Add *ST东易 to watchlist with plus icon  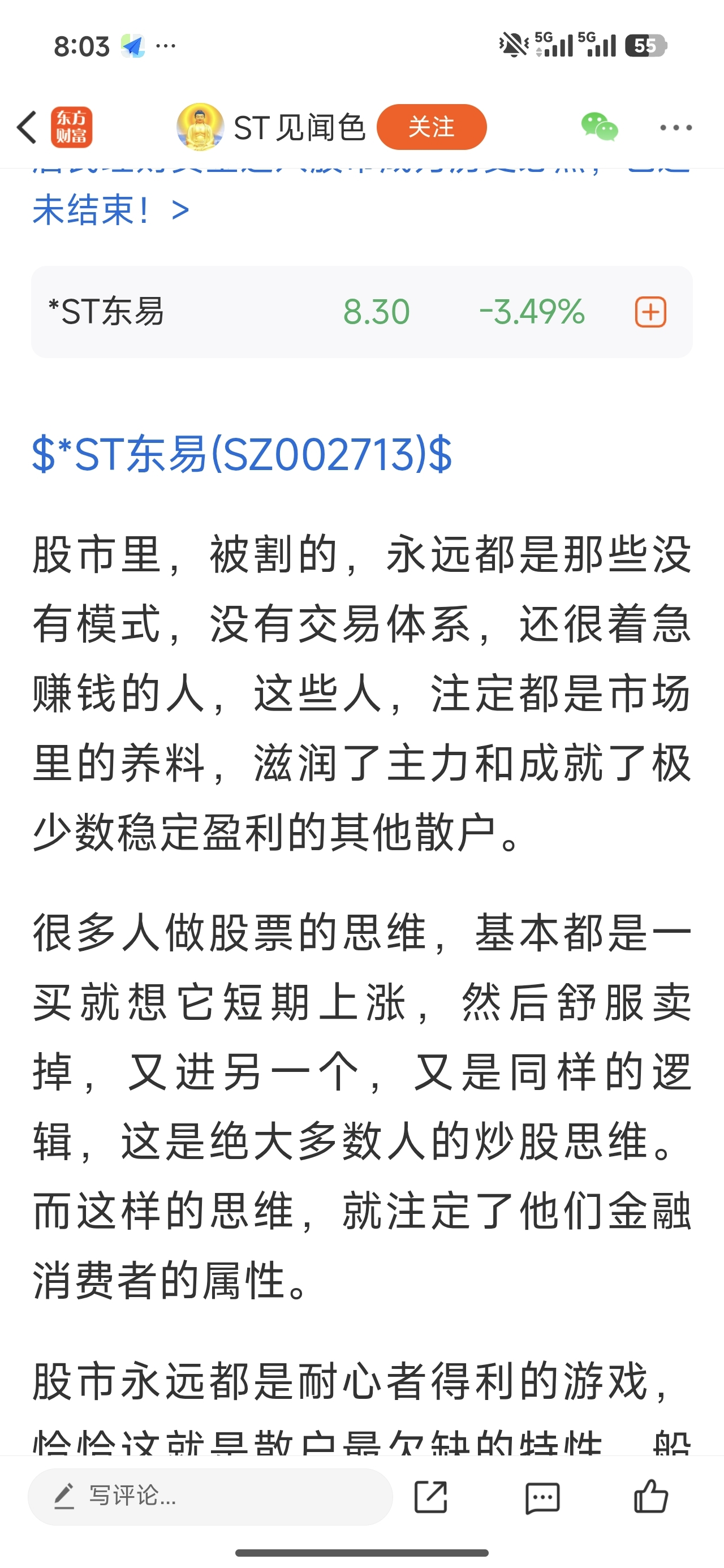(x=650, y=312)
